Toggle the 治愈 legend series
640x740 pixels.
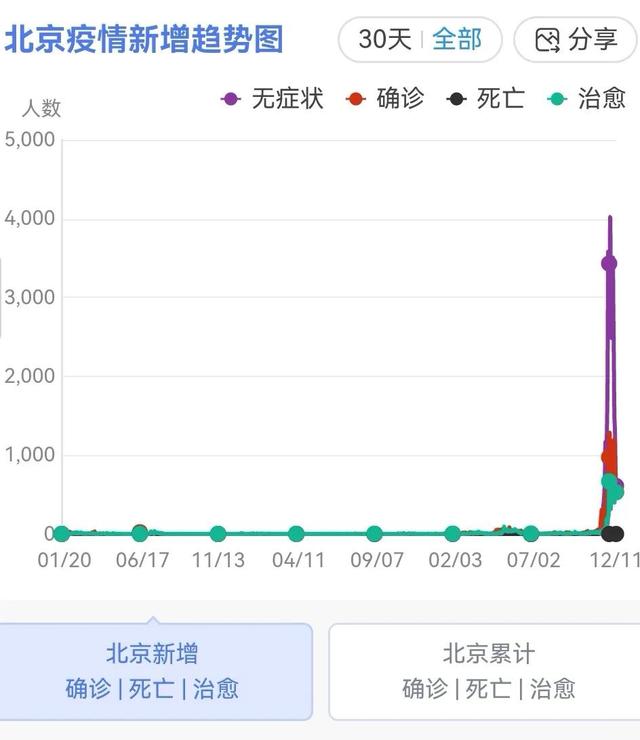point(588,98)
